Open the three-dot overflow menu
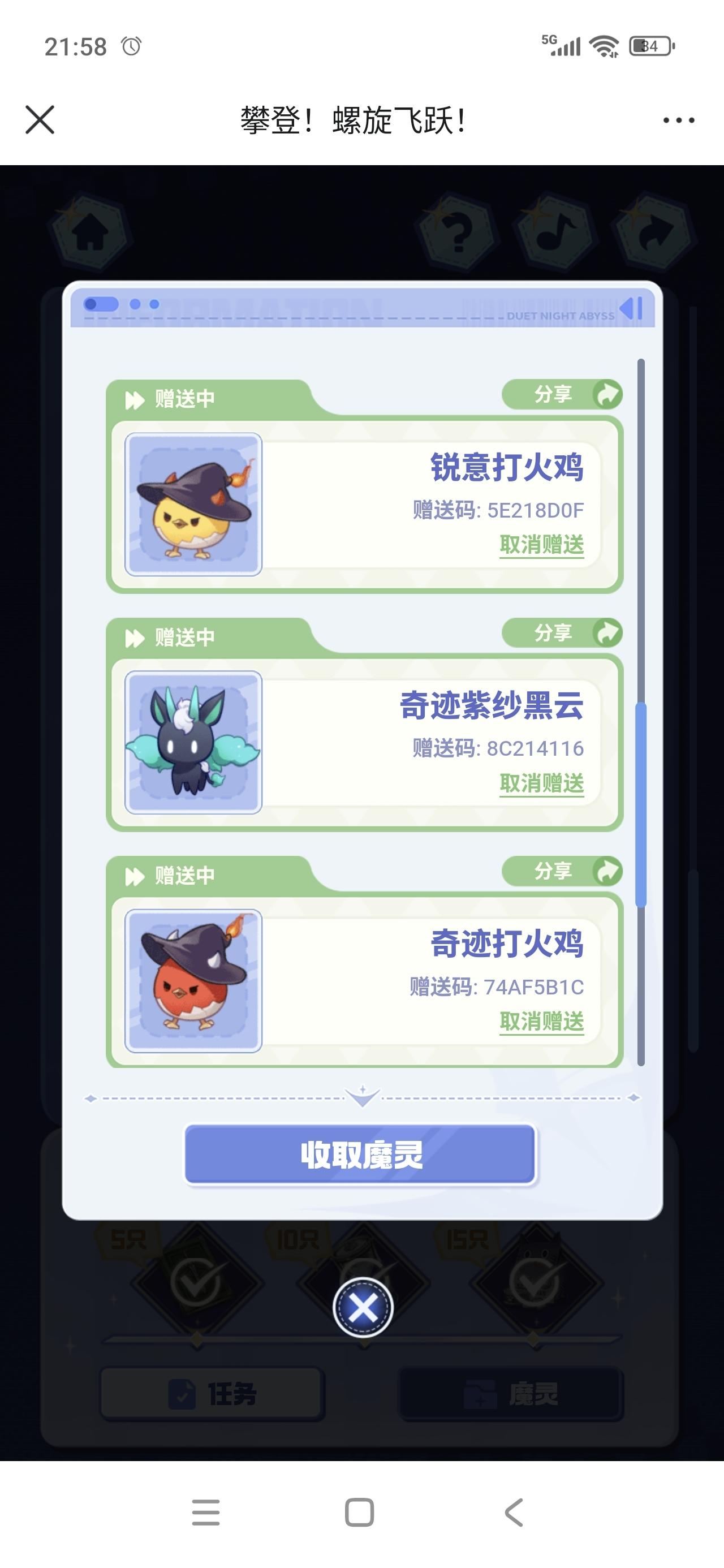The height and width of the screenshot is (1568, 724). click(678, 120)
